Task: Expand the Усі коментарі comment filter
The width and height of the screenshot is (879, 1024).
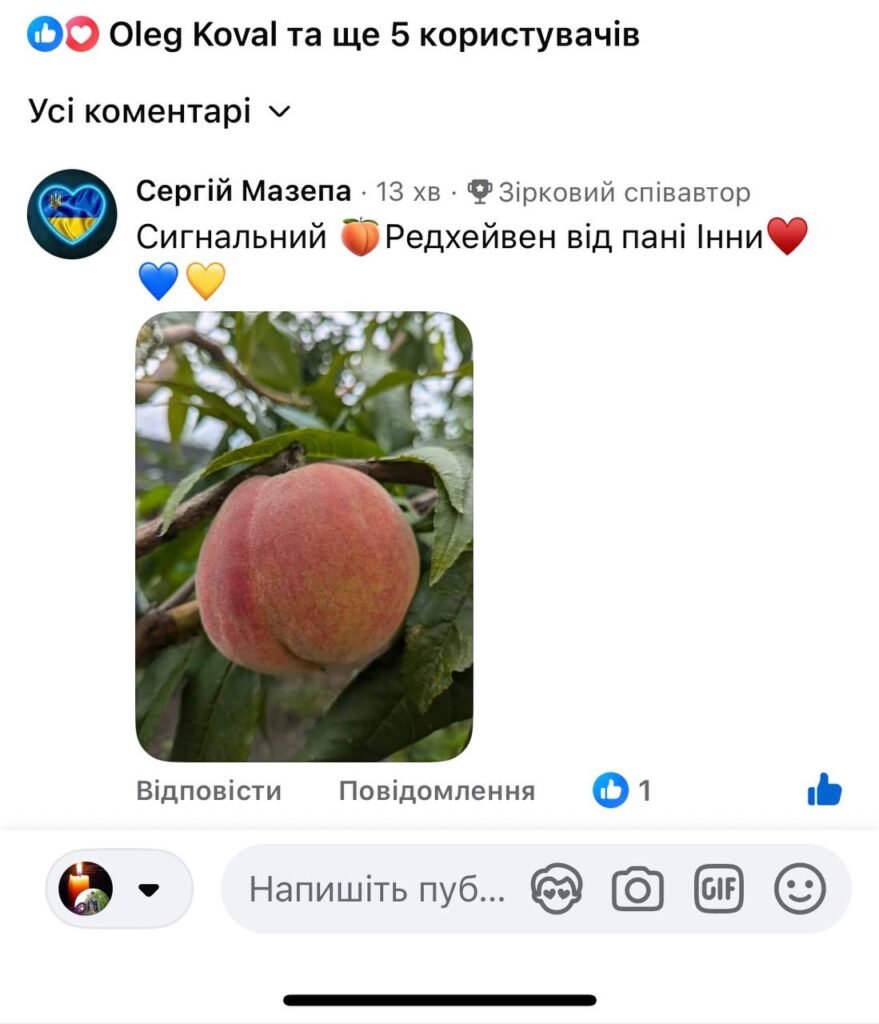Action: click(x=159, y=111)
